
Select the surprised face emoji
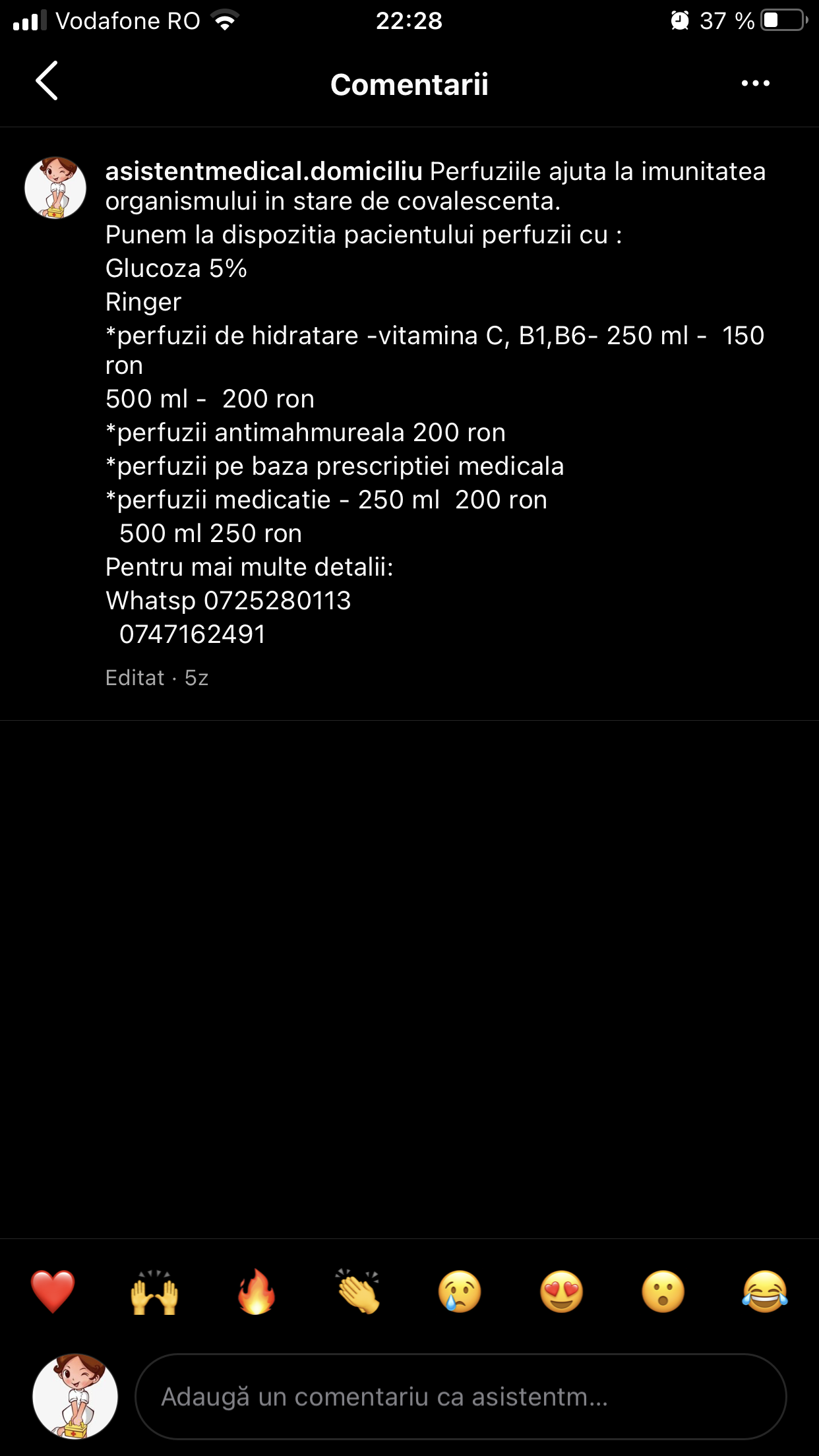click(x=662, y=1291)
